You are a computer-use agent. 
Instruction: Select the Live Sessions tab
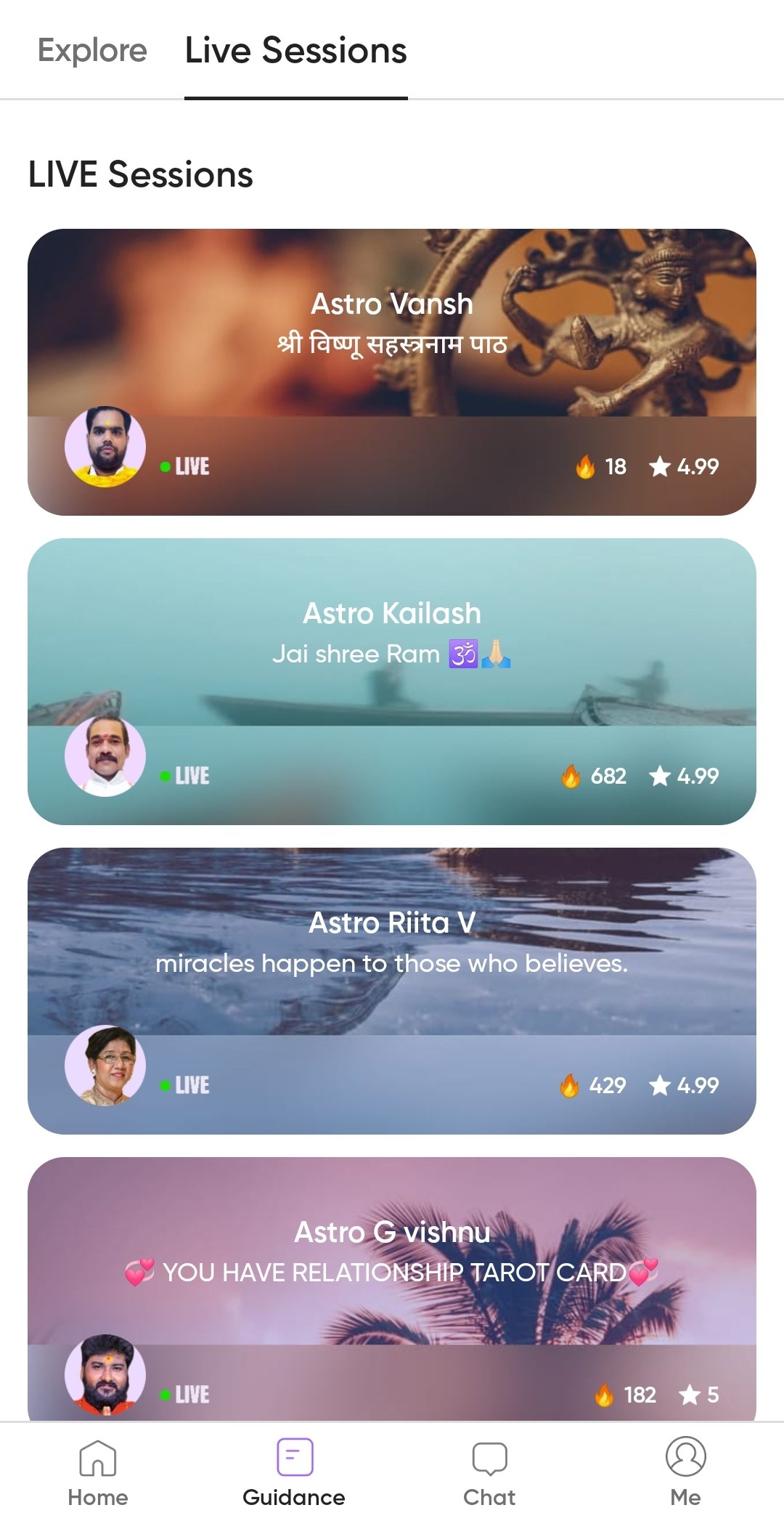pyautogui.click(x=296, y=50)
